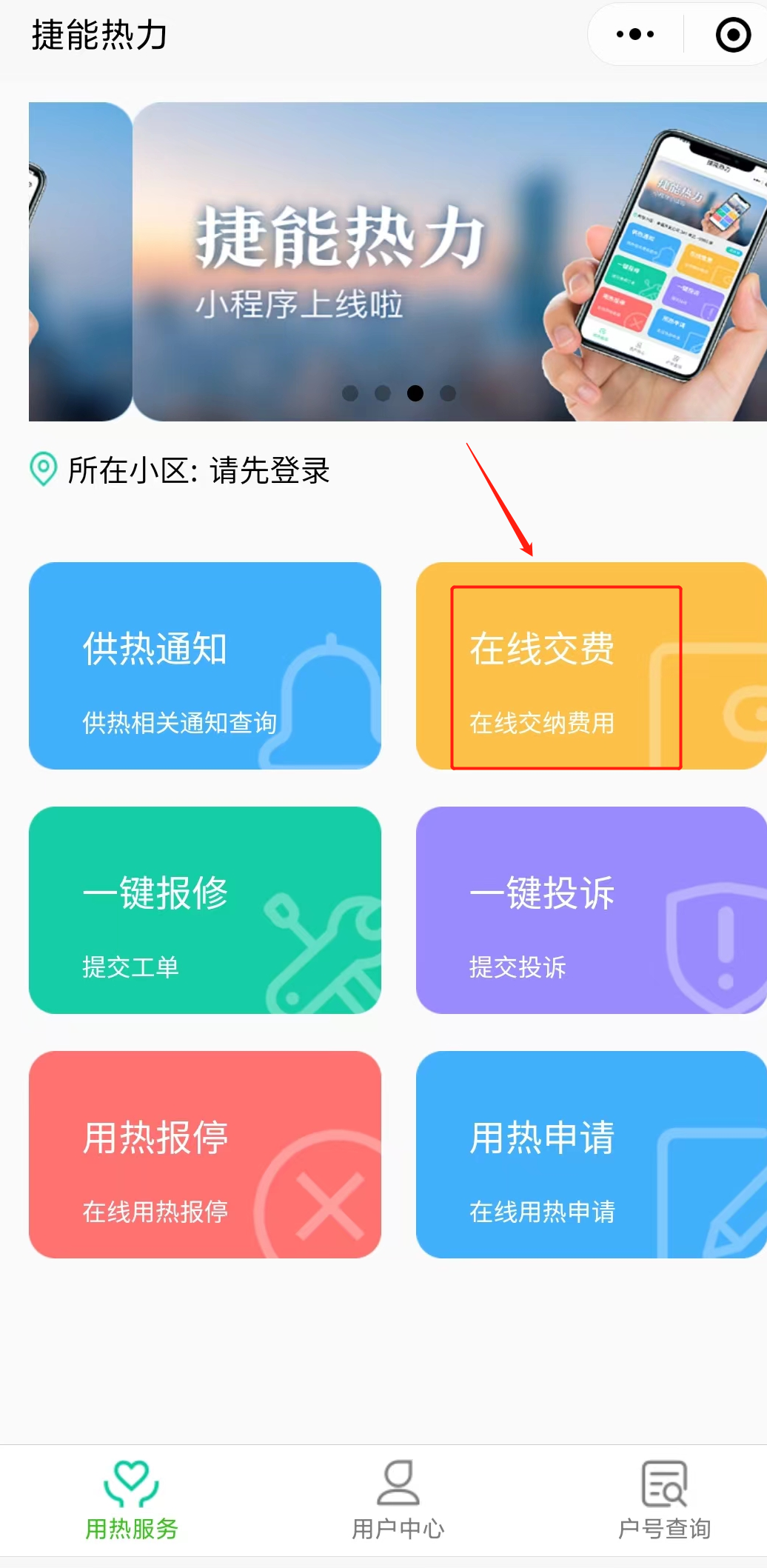This screenshot has width=767, height=1568.
Task: Open 用热申请 heating application card
Action: pos(590,1154)
